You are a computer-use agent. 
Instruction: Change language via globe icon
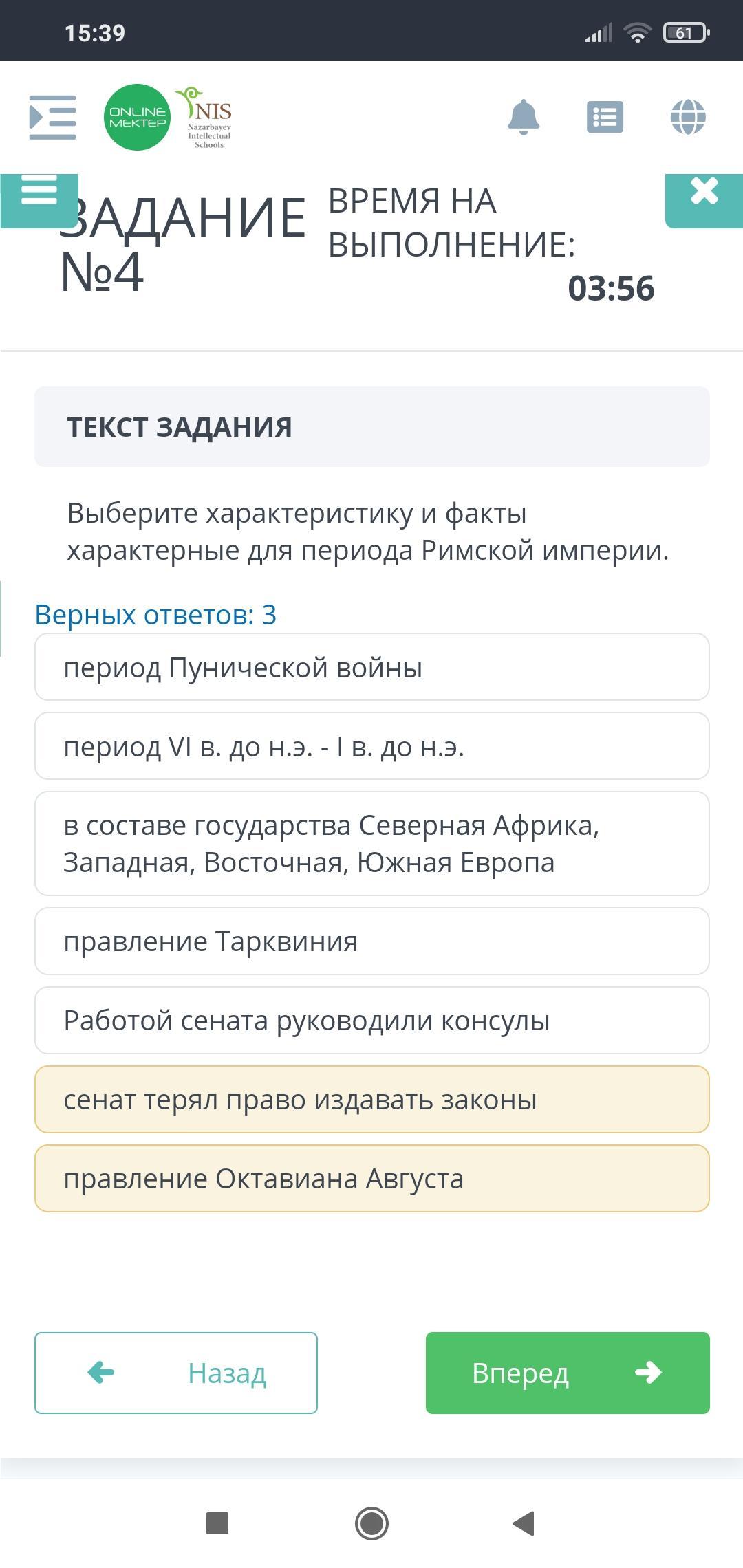688,117
